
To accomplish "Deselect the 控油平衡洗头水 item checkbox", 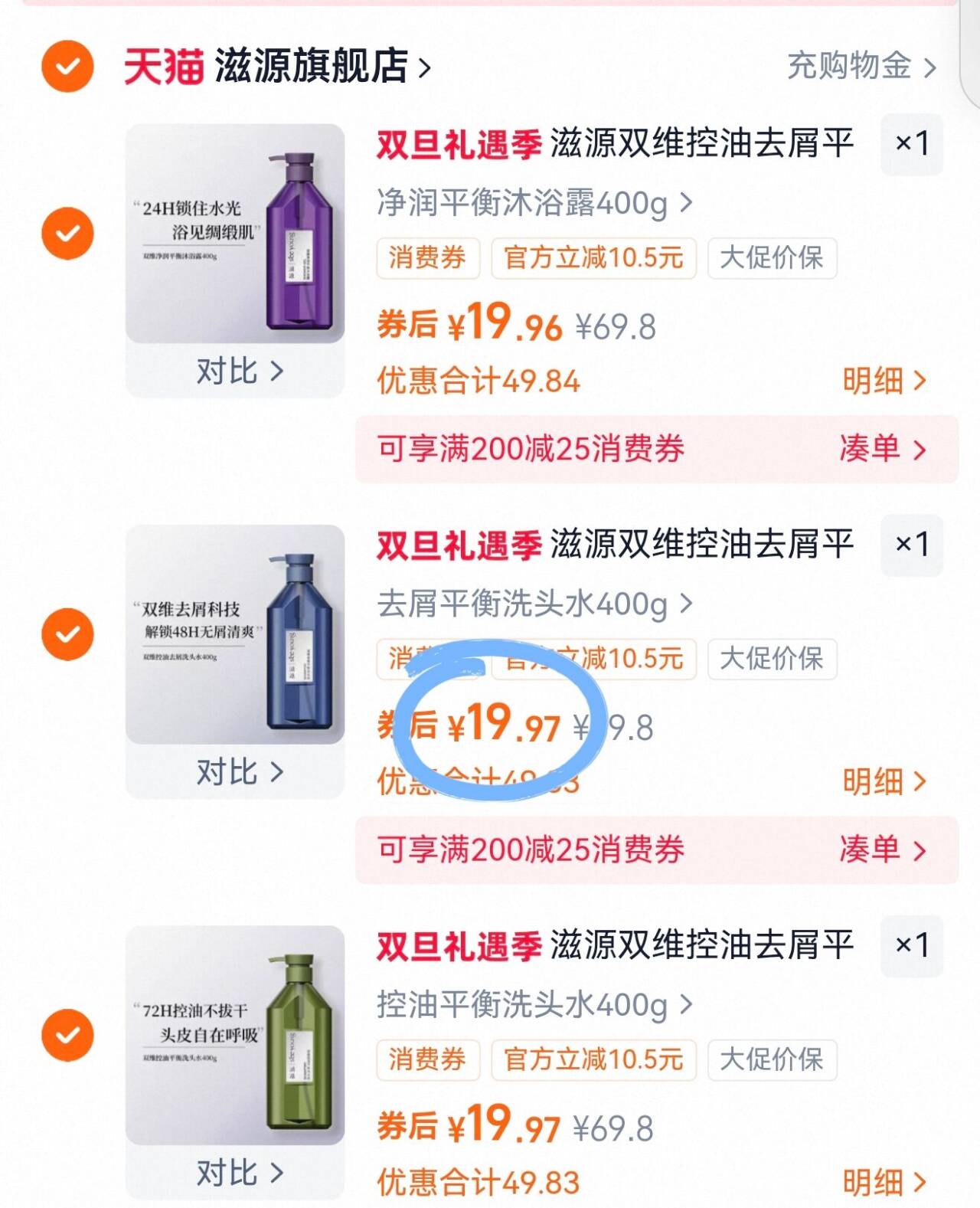I will pyautogui.click(x=67, y=1035).
